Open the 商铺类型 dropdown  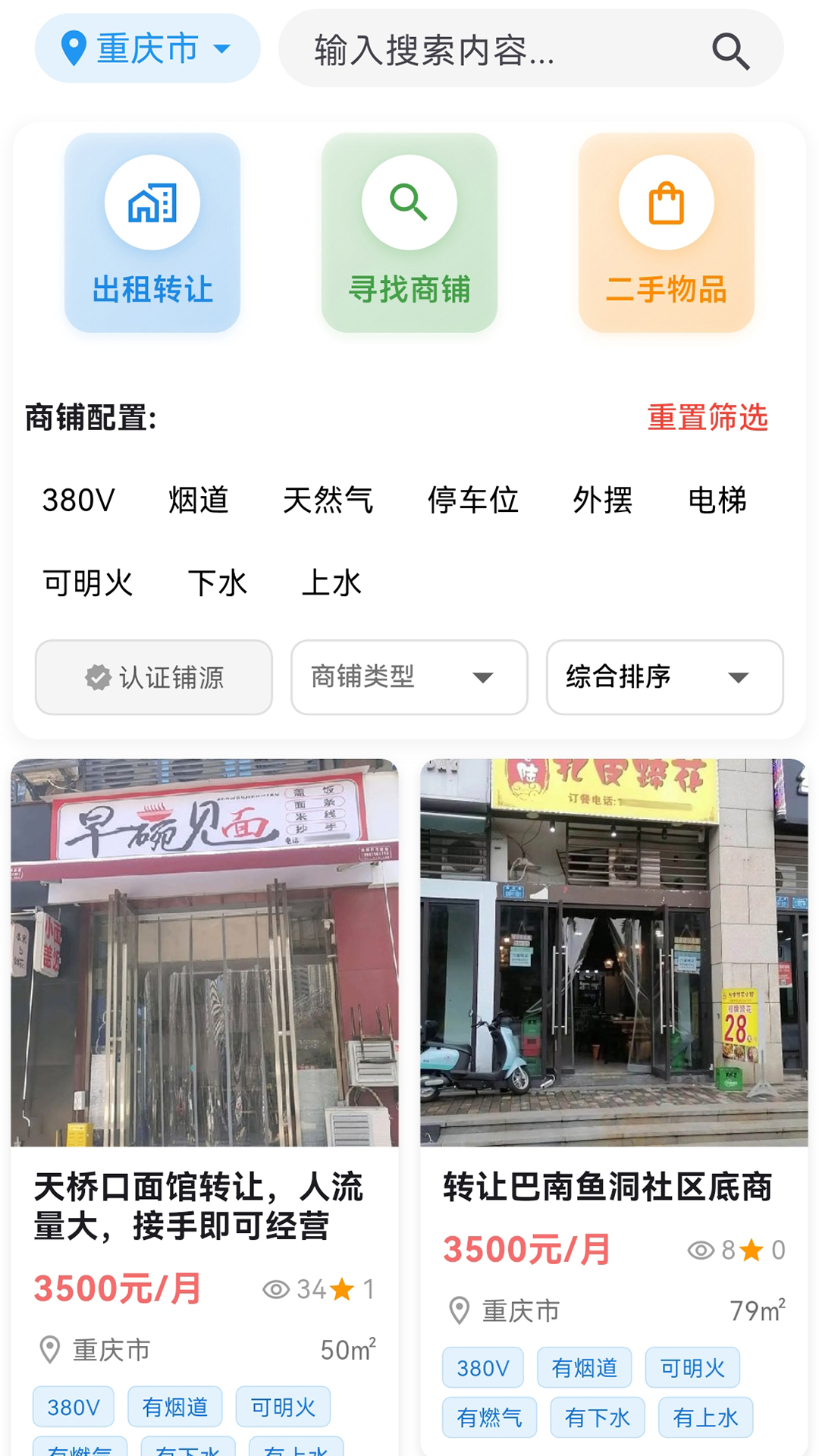409,677
